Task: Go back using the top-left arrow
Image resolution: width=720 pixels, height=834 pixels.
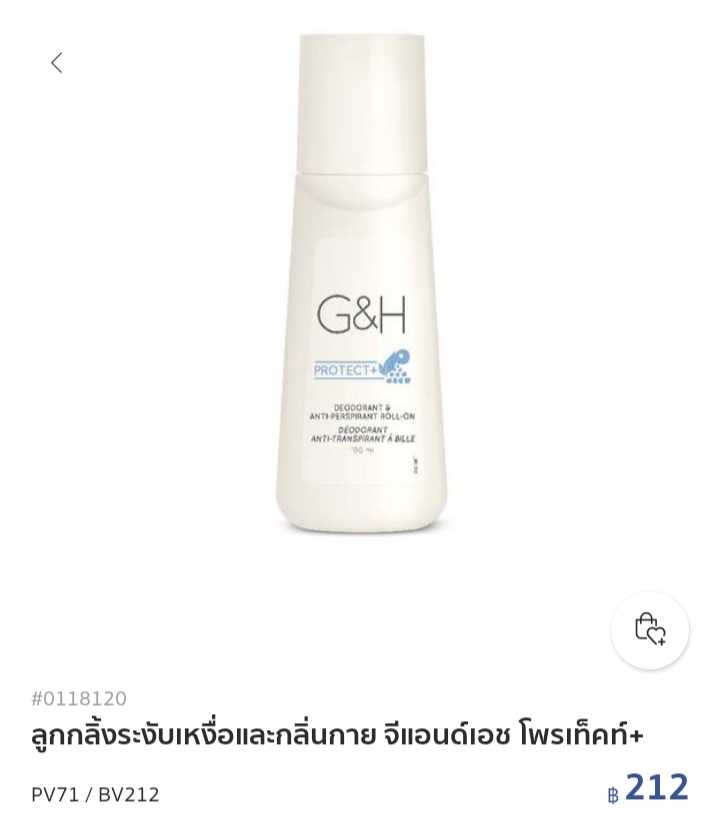Action: (56, 62)
